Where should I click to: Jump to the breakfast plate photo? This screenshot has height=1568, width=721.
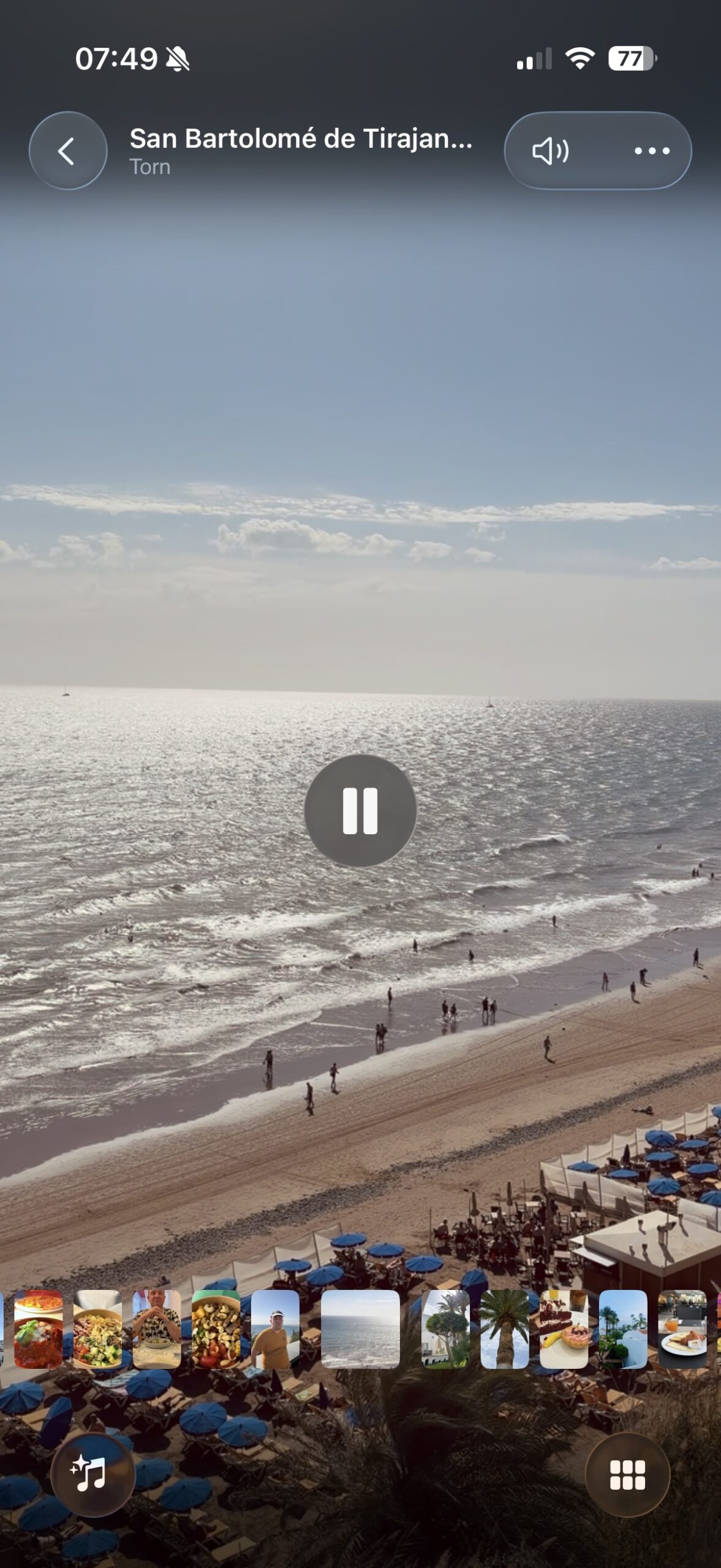(x=682, y=1329)
